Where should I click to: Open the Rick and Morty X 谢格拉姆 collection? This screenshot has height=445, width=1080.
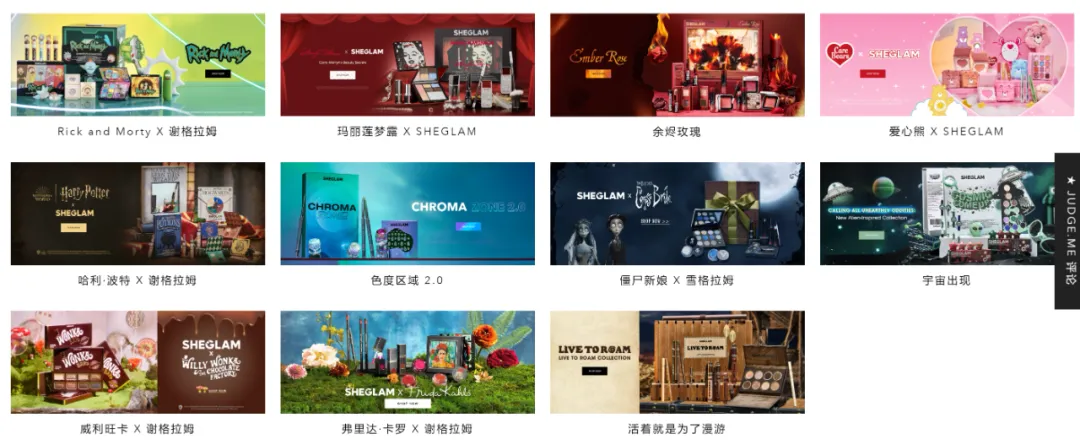coord(138,65)
